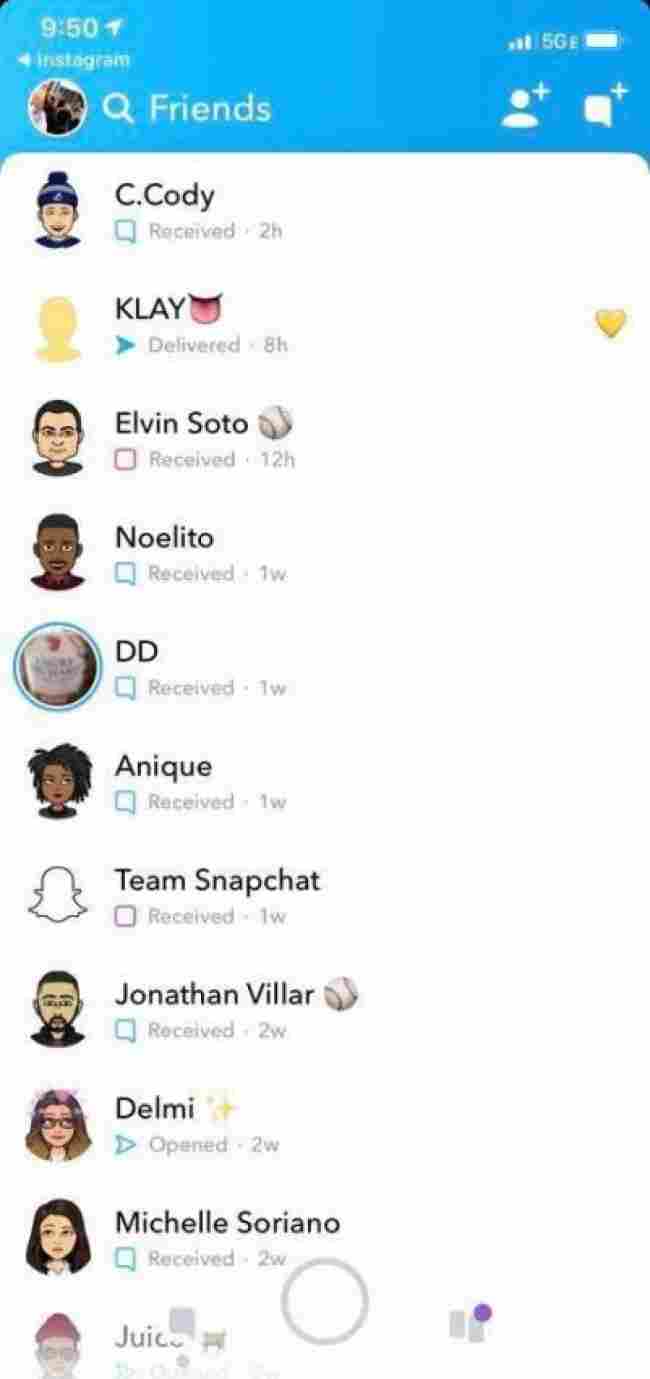
Task: View DD's story ring
Action: tap(57, 667)
